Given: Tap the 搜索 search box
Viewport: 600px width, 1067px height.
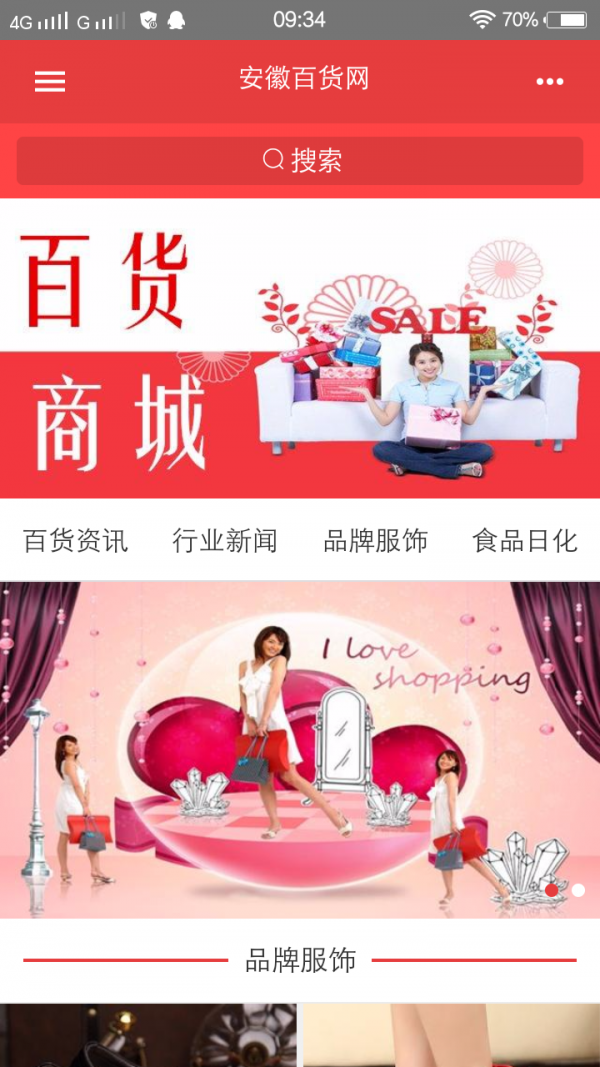Looking at the screenshot, I should [x=300, y=160].
